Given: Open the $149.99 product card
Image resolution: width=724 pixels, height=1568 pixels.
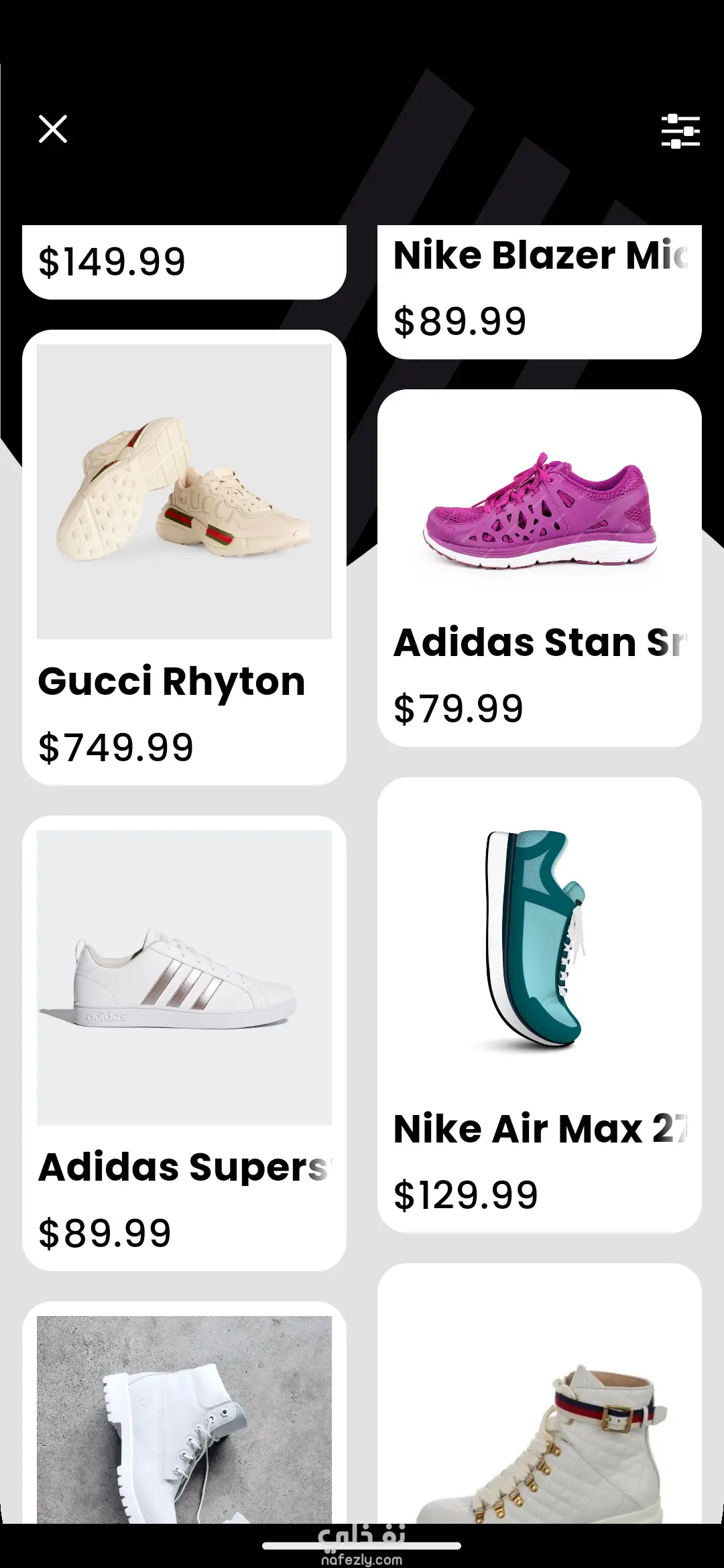Looking at the screenshot, I should tap(184, 262).
